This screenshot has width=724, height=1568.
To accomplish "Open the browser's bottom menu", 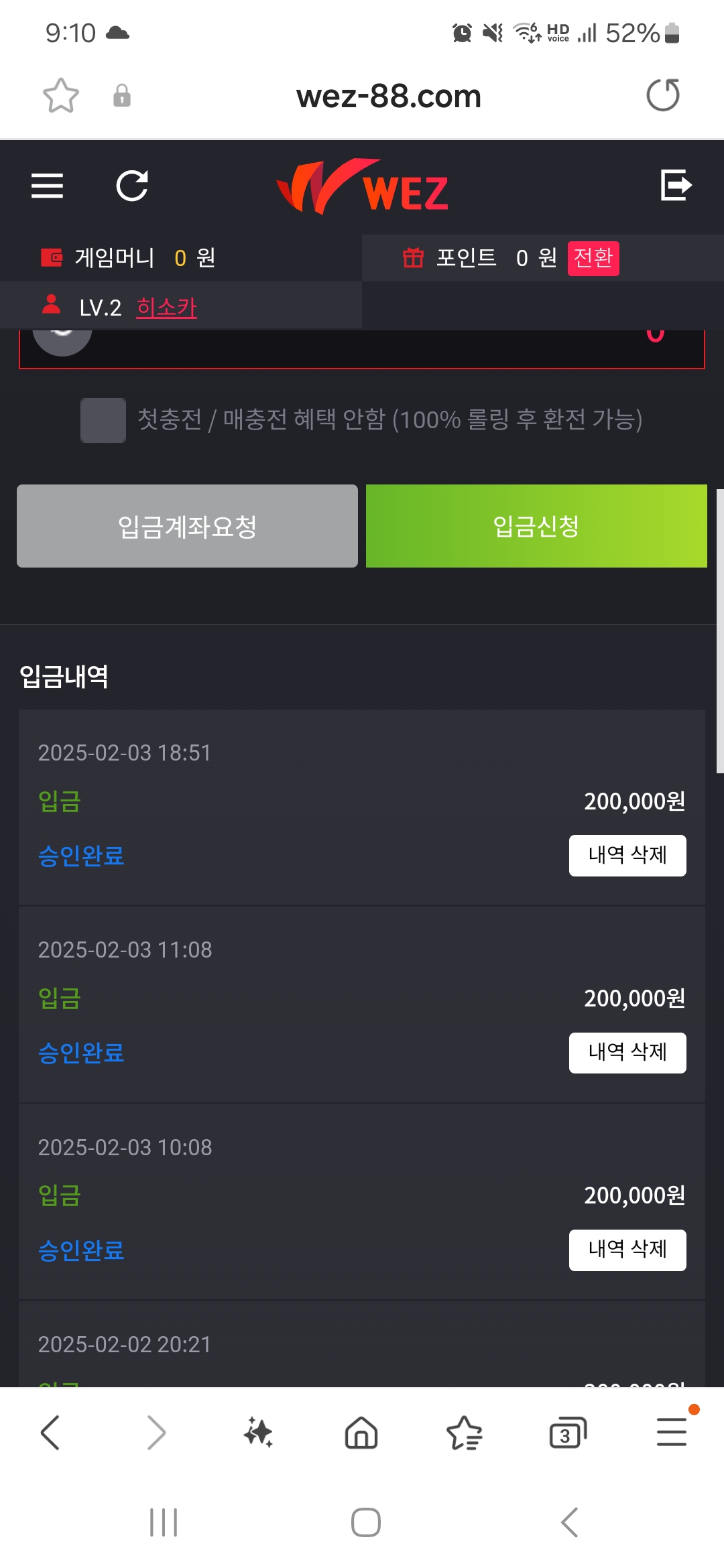I will click(x=672, y=1431).
